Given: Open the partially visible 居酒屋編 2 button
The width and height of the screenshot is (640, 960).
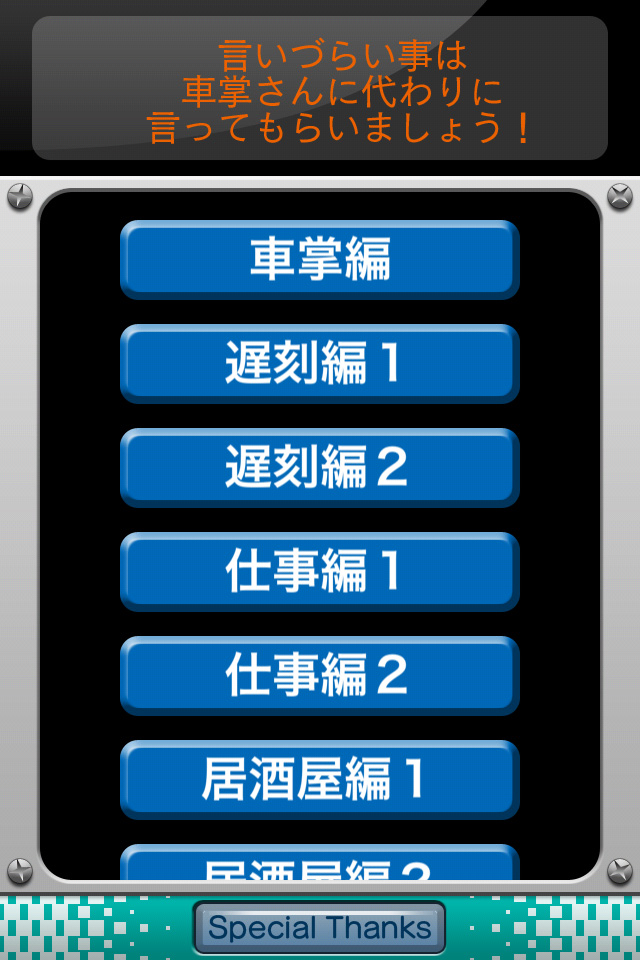Looking at the screenshot, I should [x=320, y=864].
